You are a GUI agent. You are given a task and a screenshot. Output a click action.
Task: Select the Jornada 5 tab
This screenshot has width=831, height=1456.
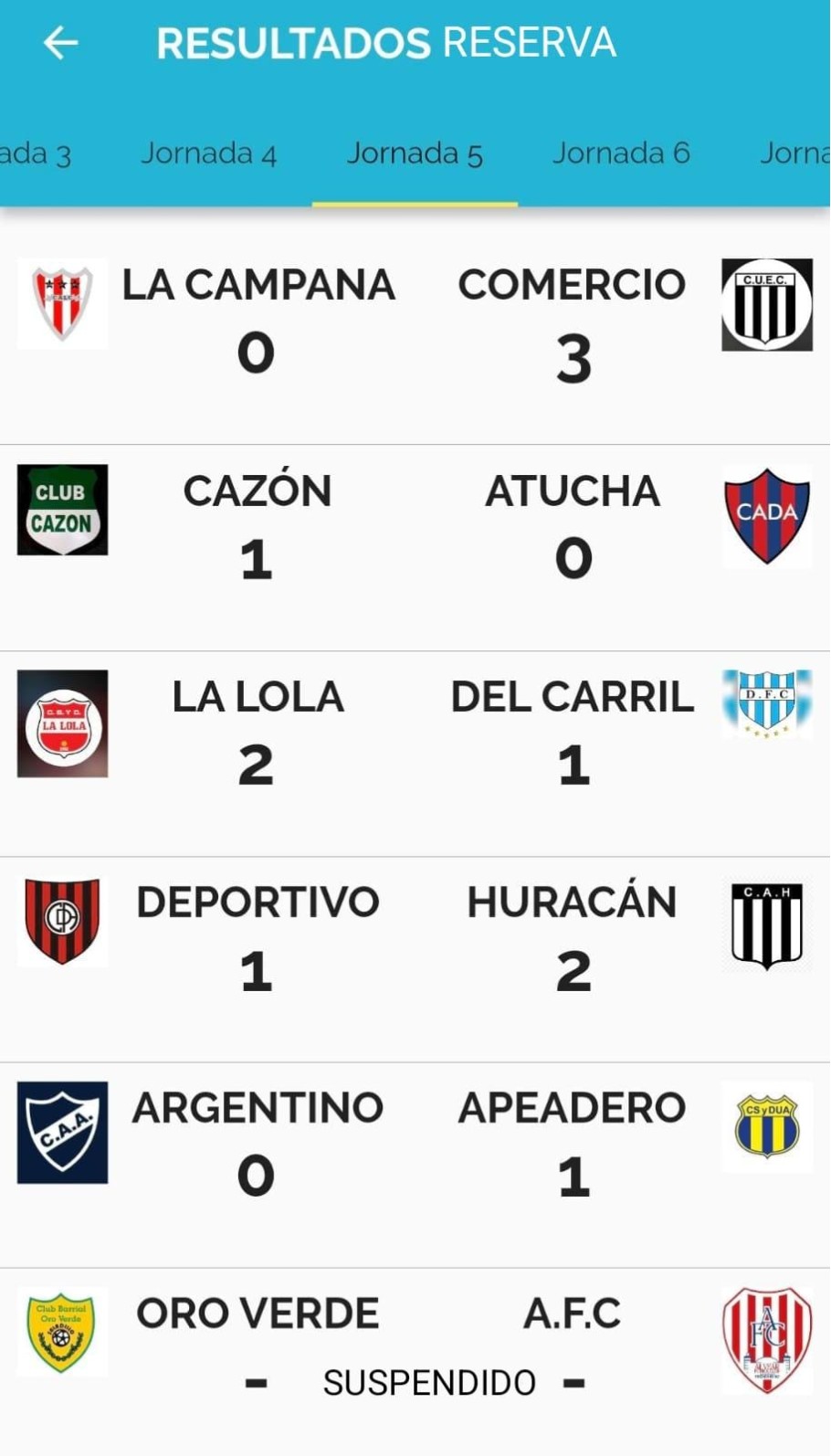coord(415,153)
